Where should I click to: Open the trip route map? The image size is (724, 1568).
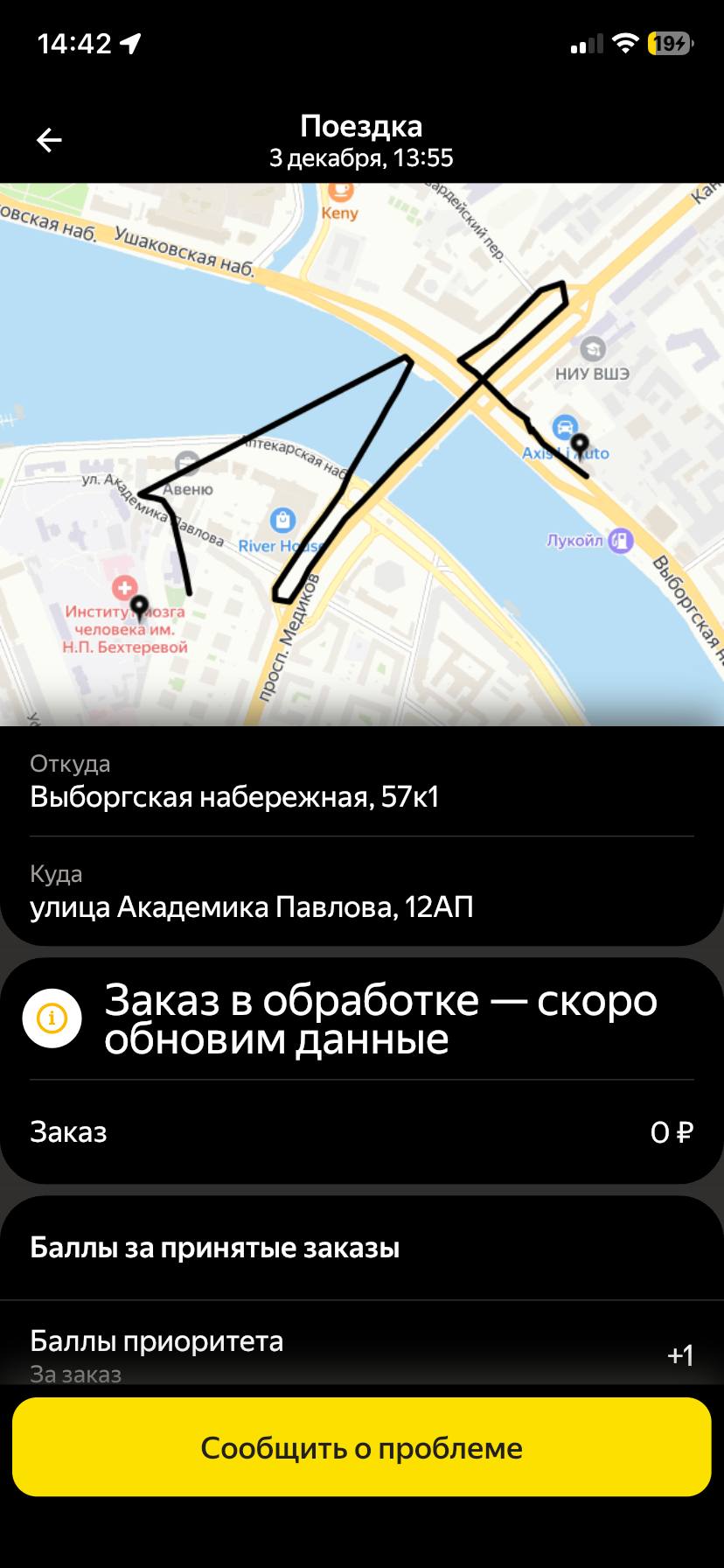[x=362, y=453]
